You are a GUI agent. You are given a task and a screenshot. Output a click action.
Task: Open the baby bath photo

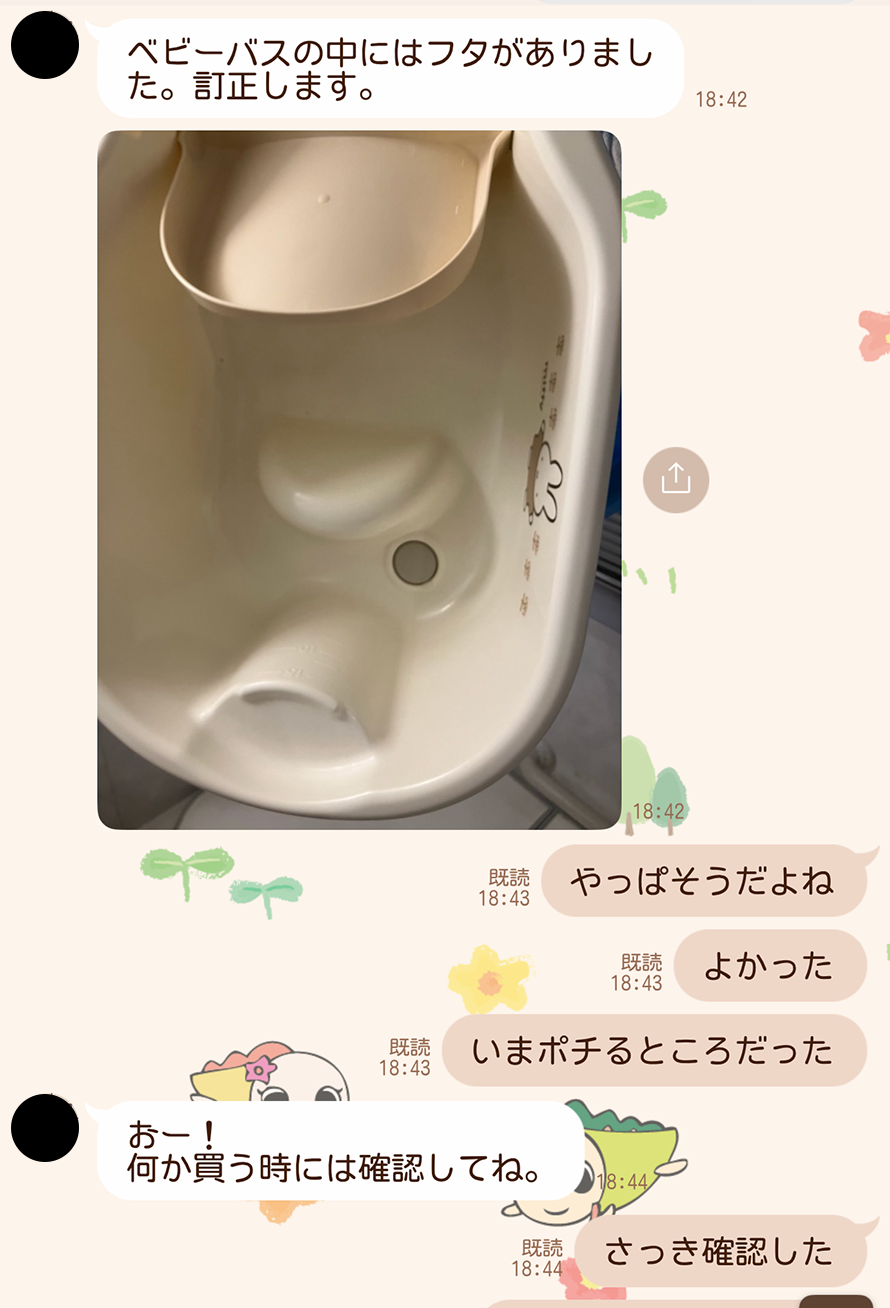[359, 480]
